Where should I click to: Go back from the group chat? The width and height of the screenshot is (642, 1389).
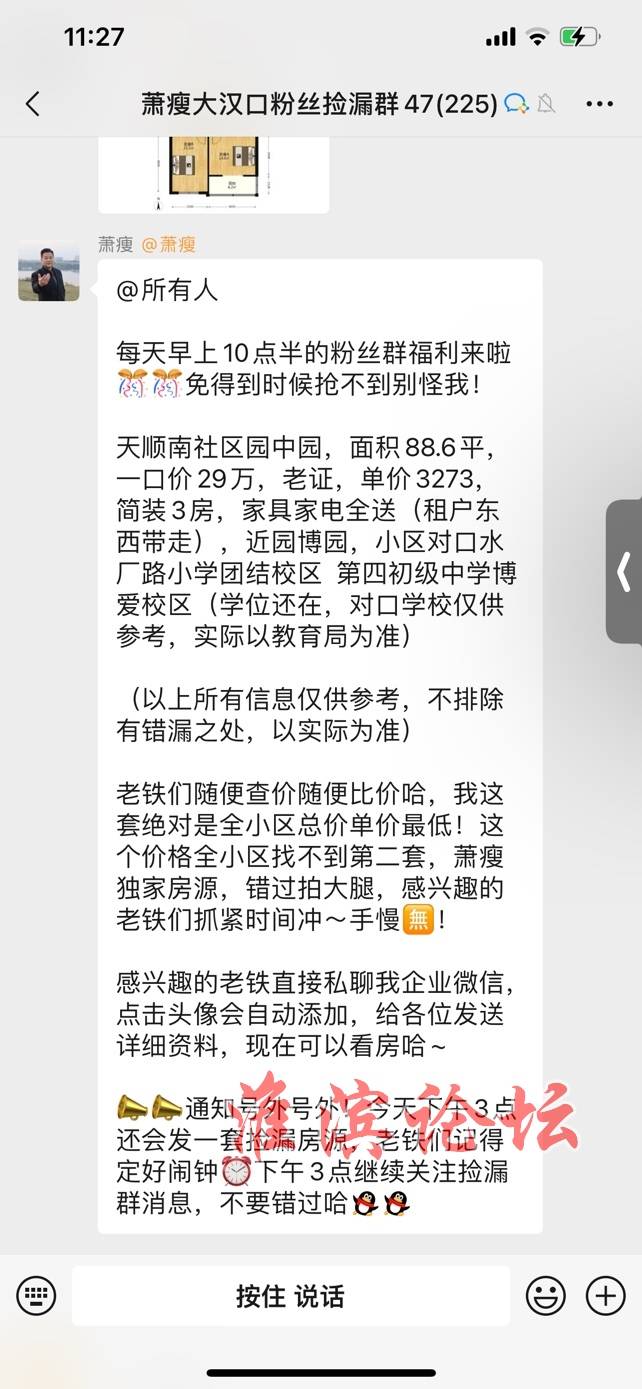click(32, 104)
